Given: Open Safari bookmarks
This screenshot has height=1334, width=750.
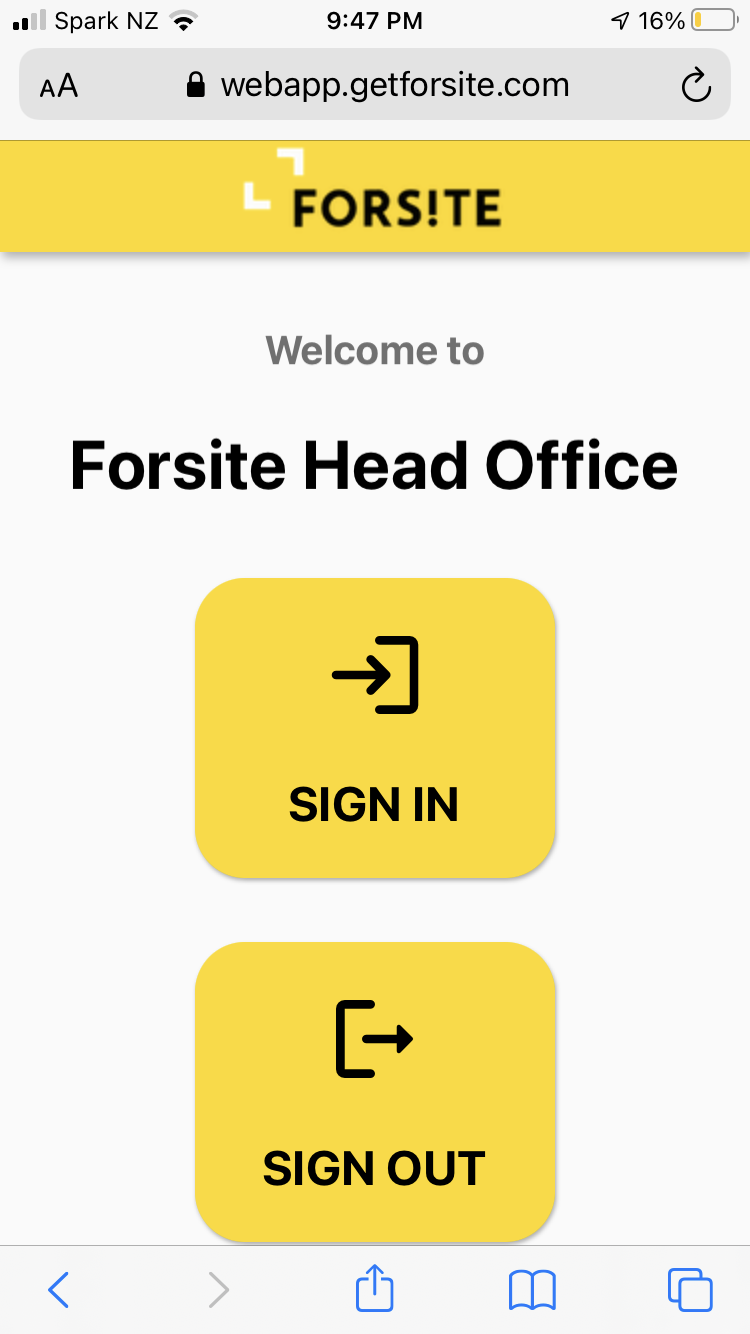Looking at the screenshot, I should (x=532, y=1290).
